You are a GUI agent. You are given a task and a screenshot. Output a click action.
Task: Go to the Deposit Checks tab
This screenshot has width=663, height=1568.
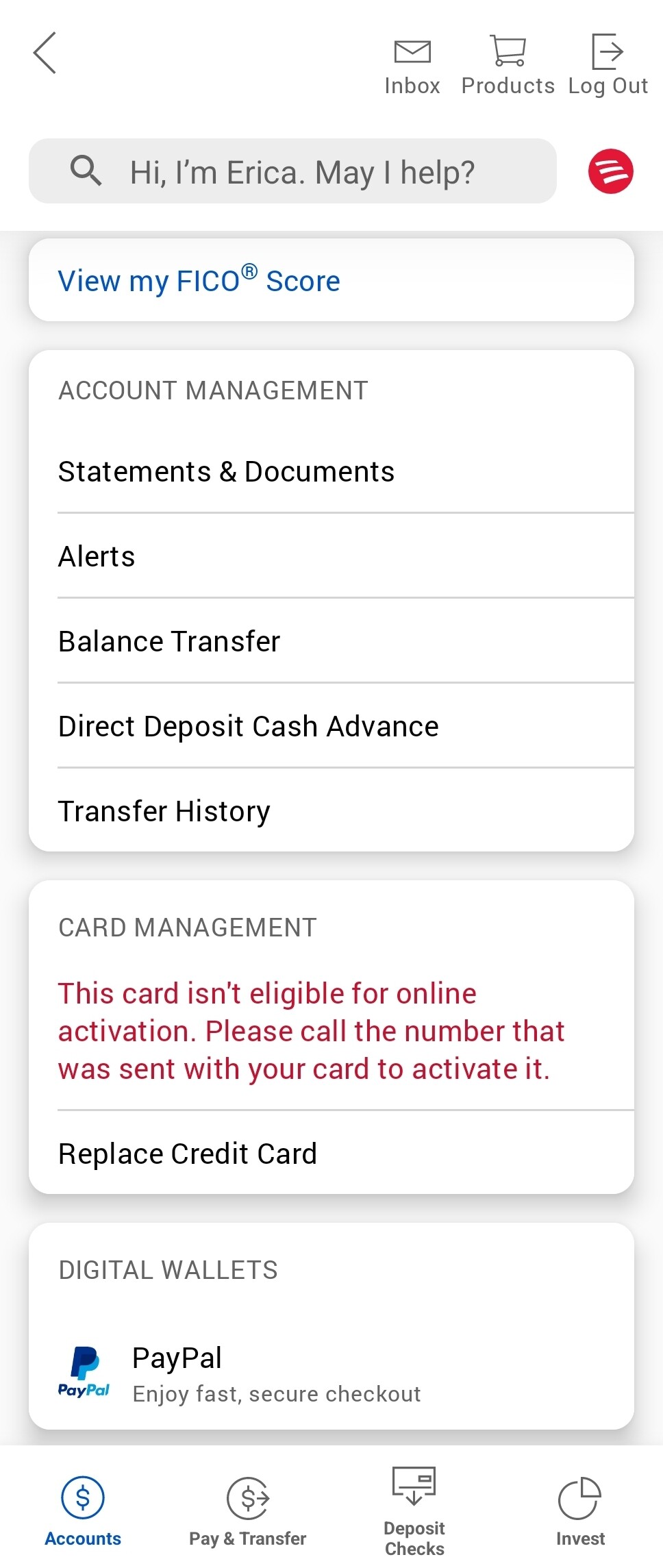tap(414, 1510)
